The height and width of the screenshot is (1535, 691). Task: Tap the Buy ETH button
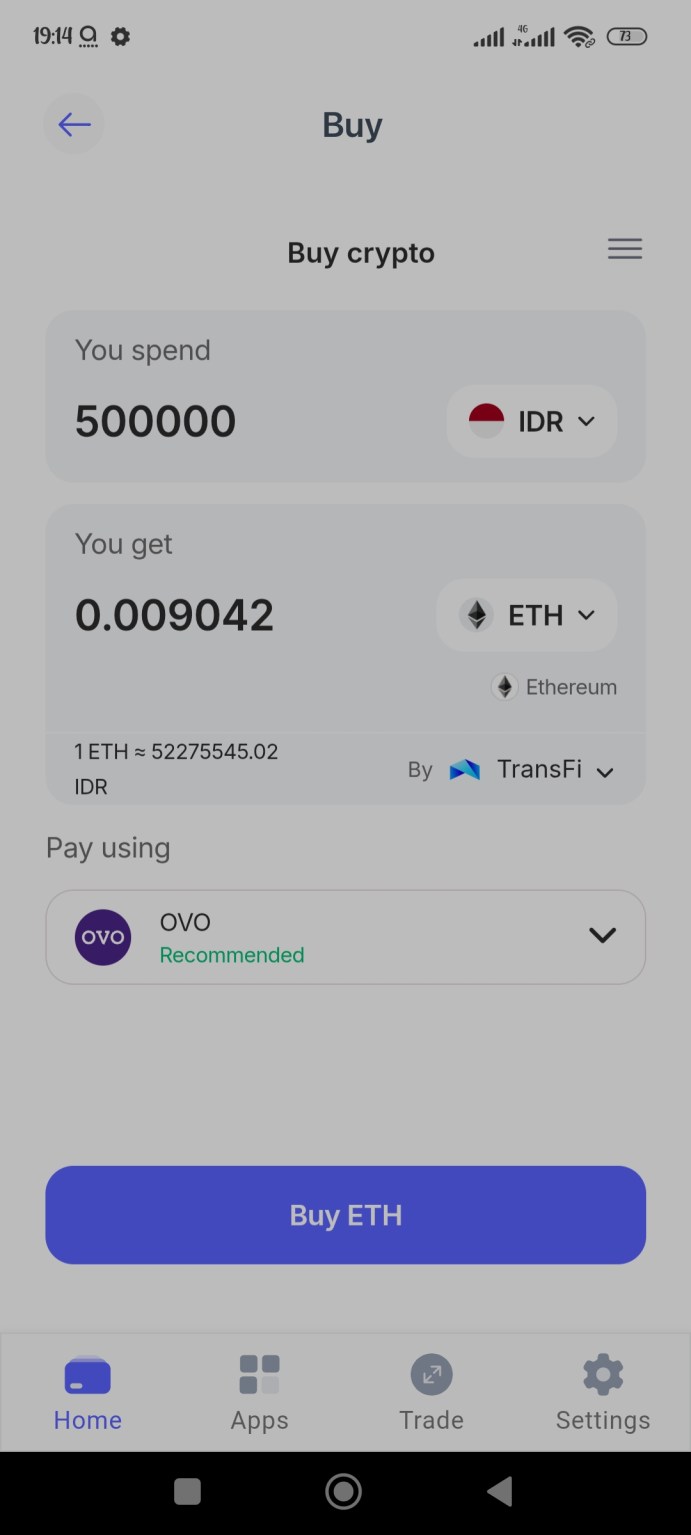345,1215
